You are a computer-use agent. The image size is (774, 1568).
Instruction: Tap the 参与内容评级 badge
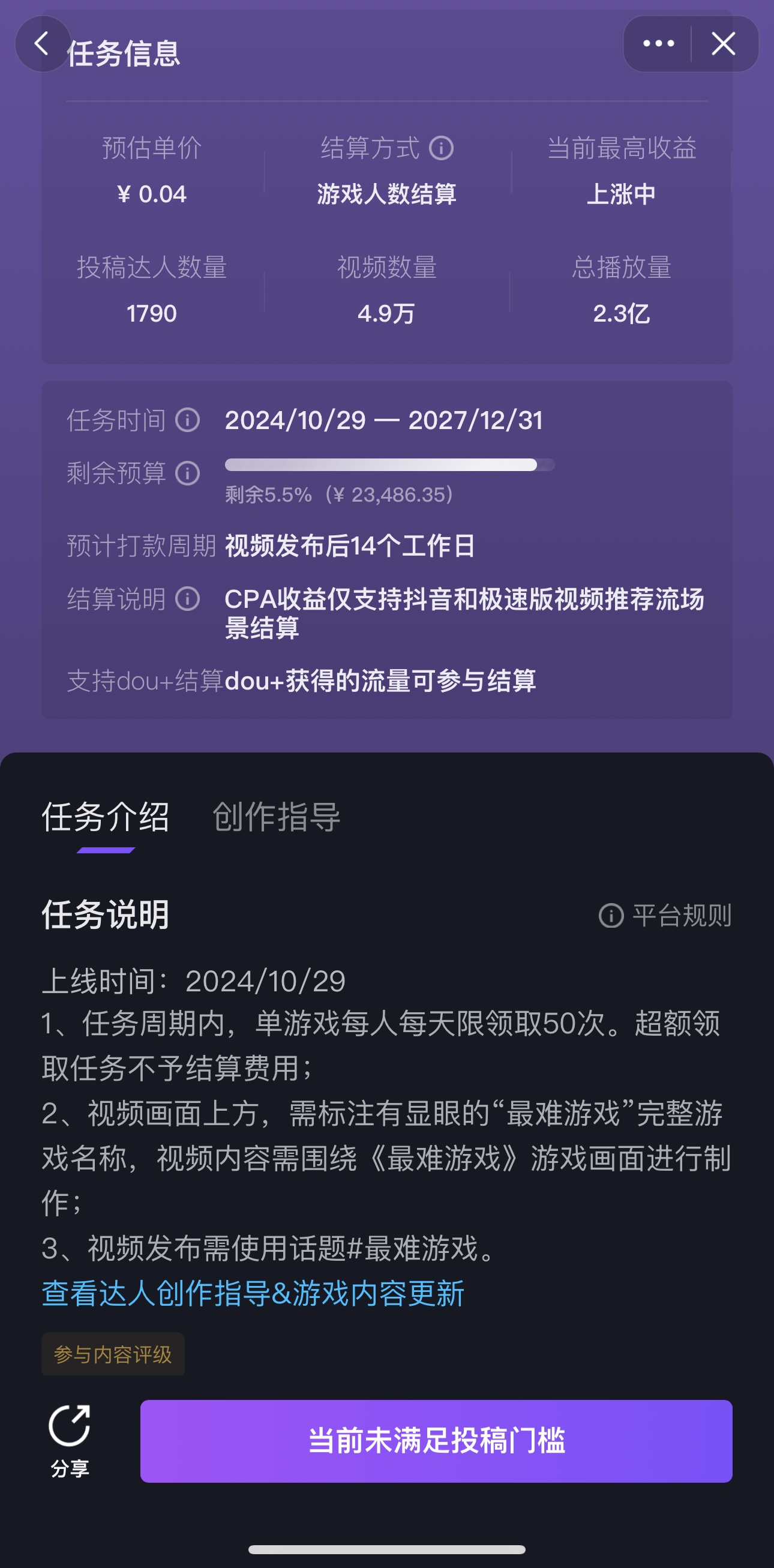[113, 1354]
